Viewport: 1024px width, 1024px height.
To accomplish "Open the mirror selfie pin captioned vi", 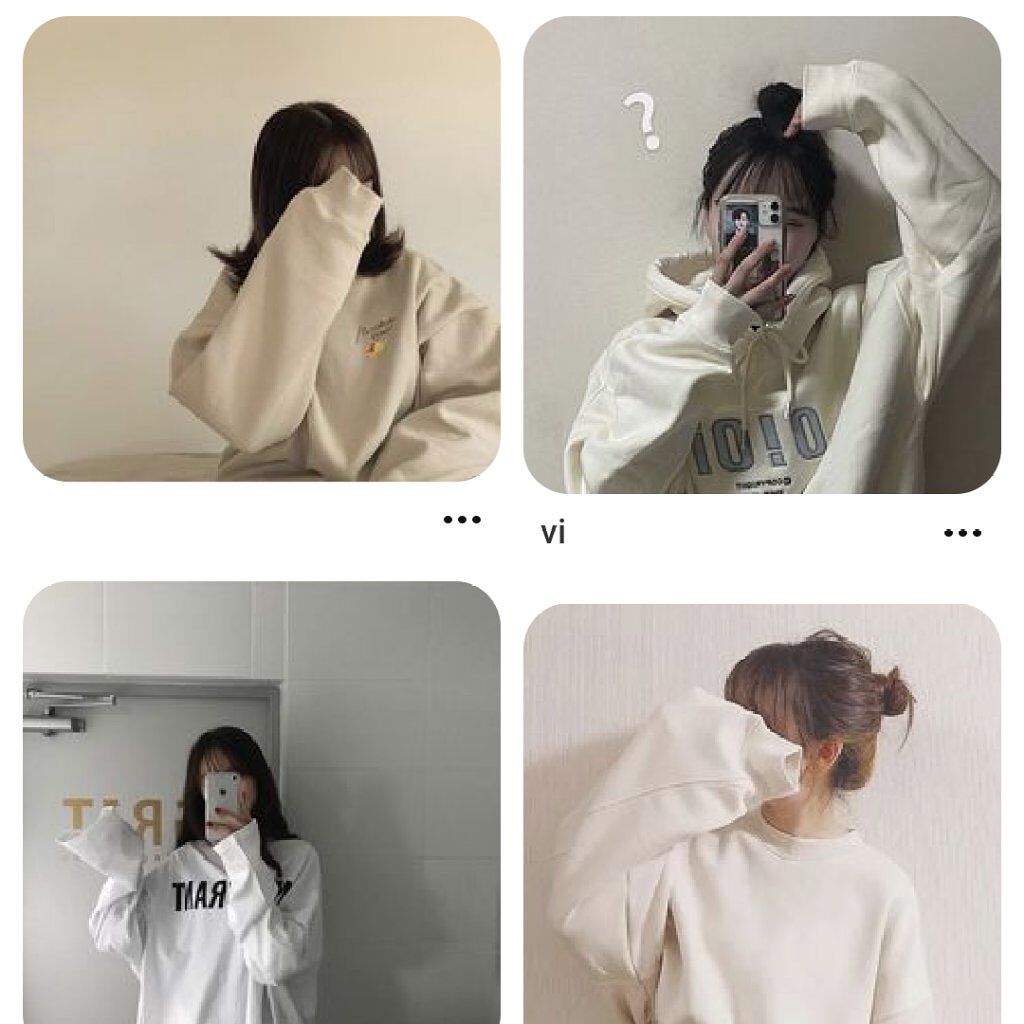I will pyautogui.click(x=762, y=254).
